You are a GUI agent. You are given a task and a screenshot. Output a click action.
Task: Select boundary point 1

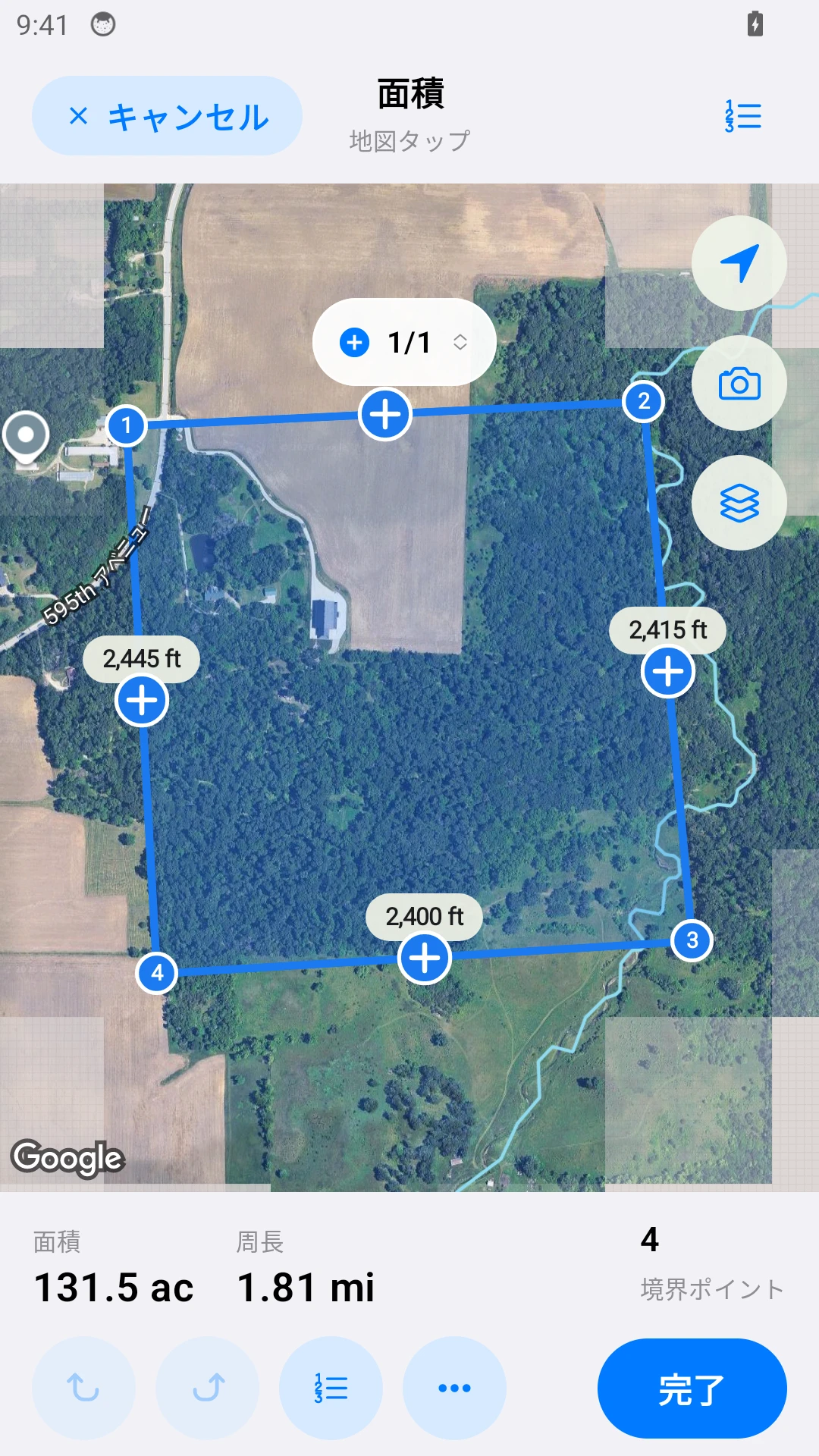(127, 425)
